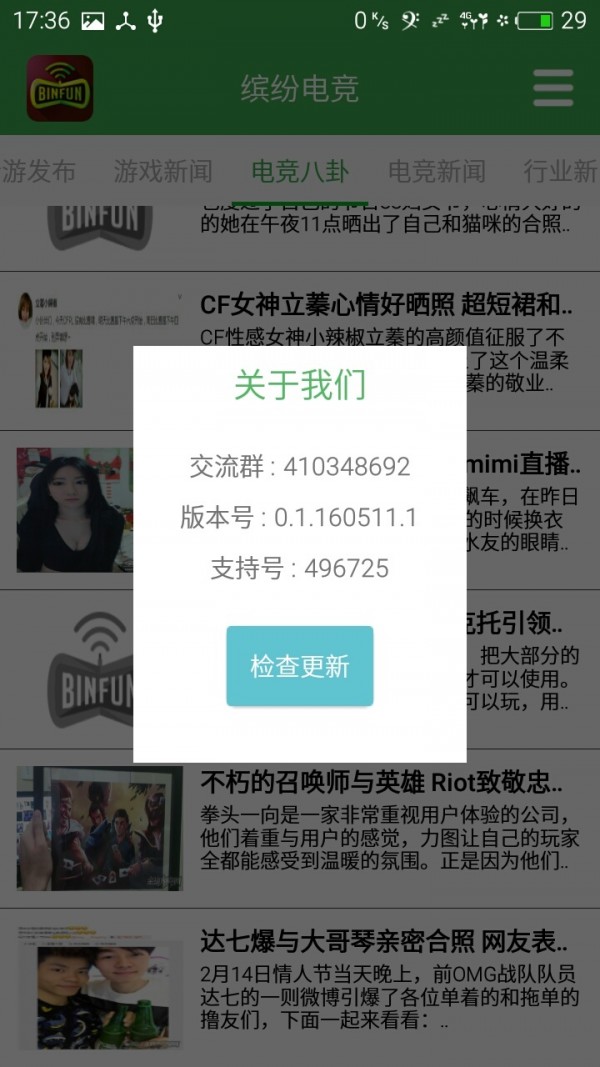
Task: Switch to the 行业新闻 tab
Action: [x=560, y=171]
